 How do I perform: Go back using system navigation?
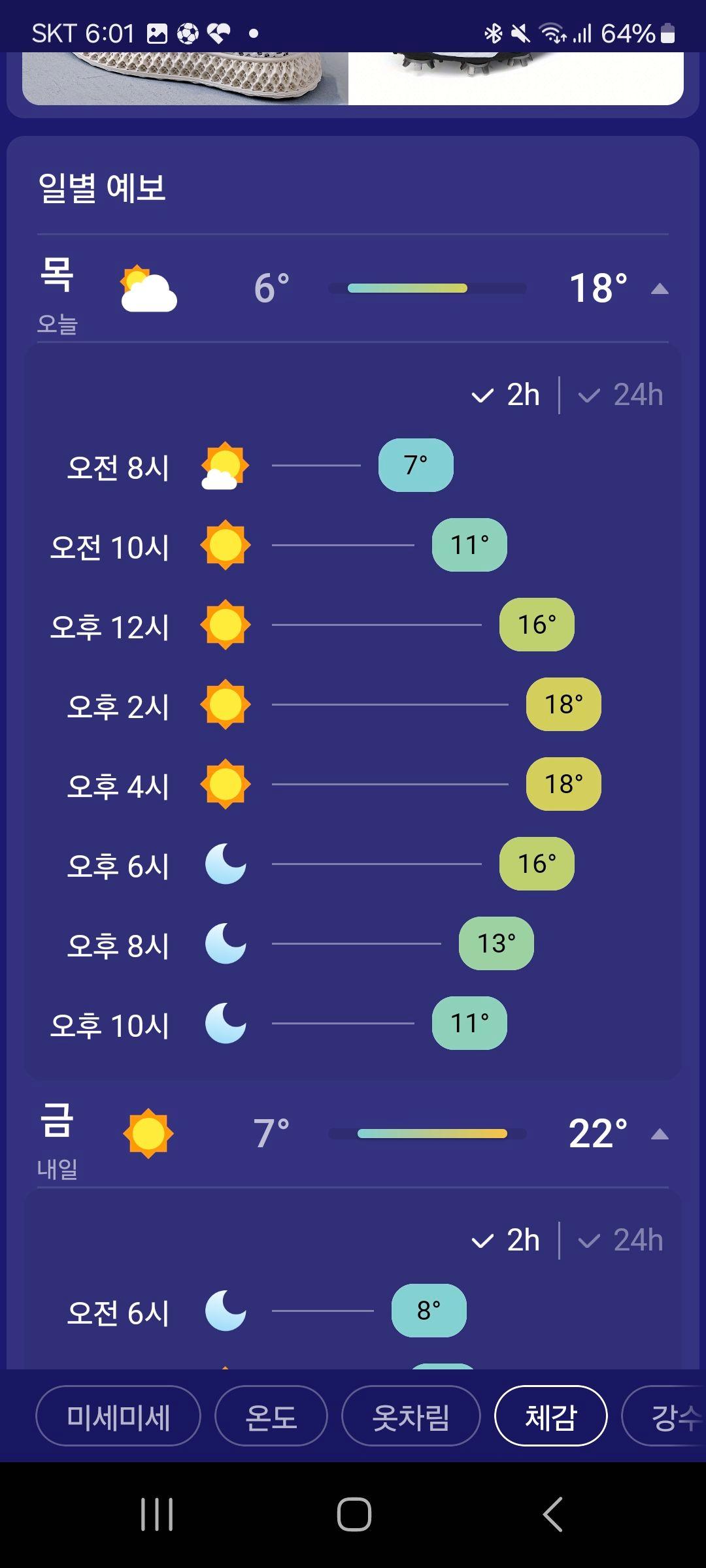[x=553, y=1514]
